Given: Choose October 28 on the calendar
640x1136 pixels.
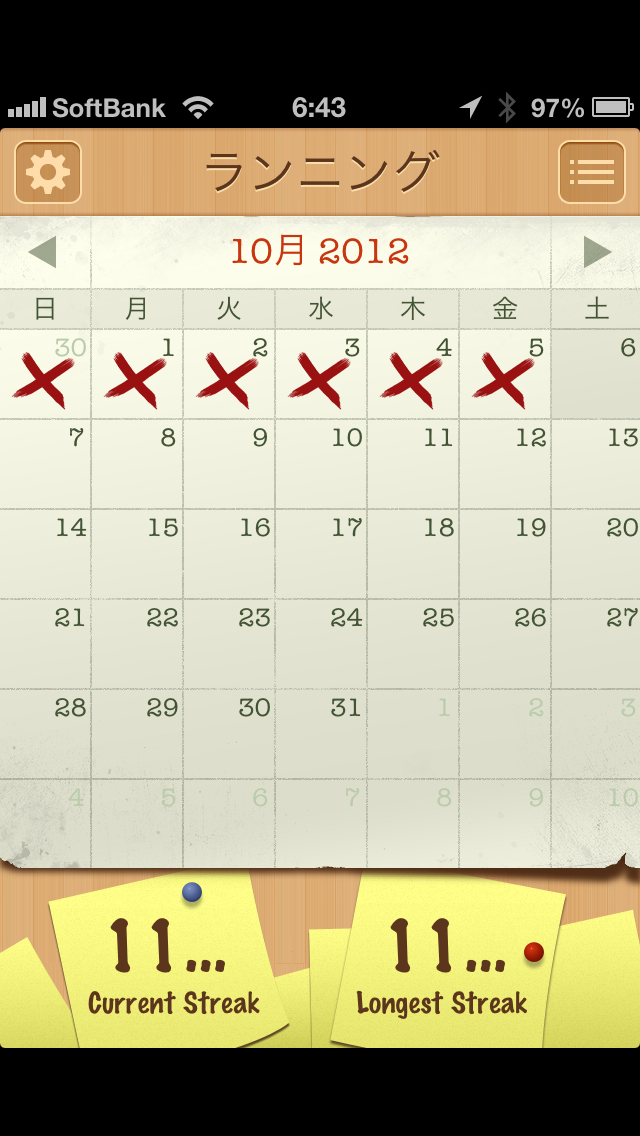Looking at the screenshot, I should [x=46, y=735].
